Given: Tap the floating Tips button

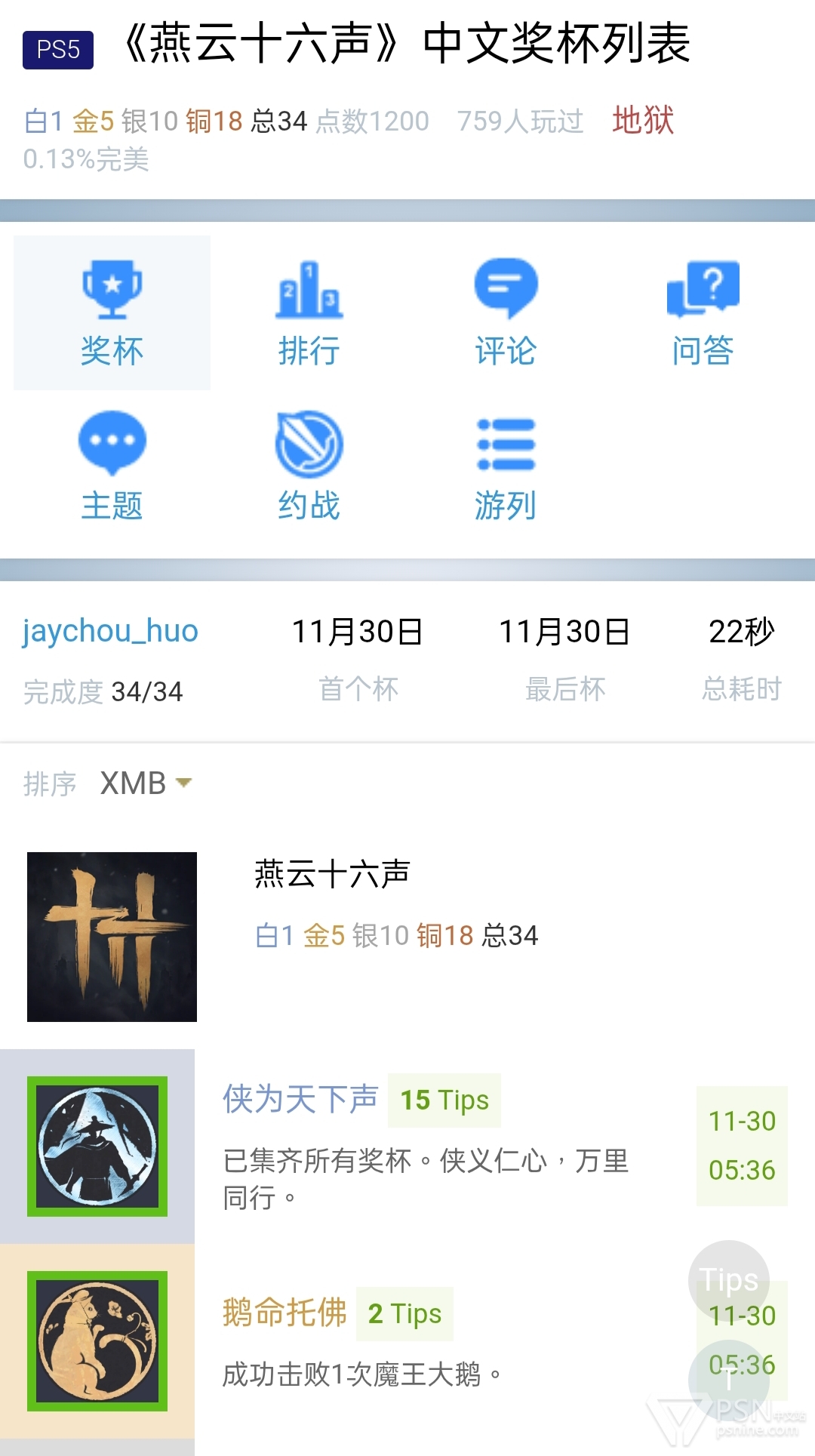Looking at the screenshot, I should (x=728, y=1279).
